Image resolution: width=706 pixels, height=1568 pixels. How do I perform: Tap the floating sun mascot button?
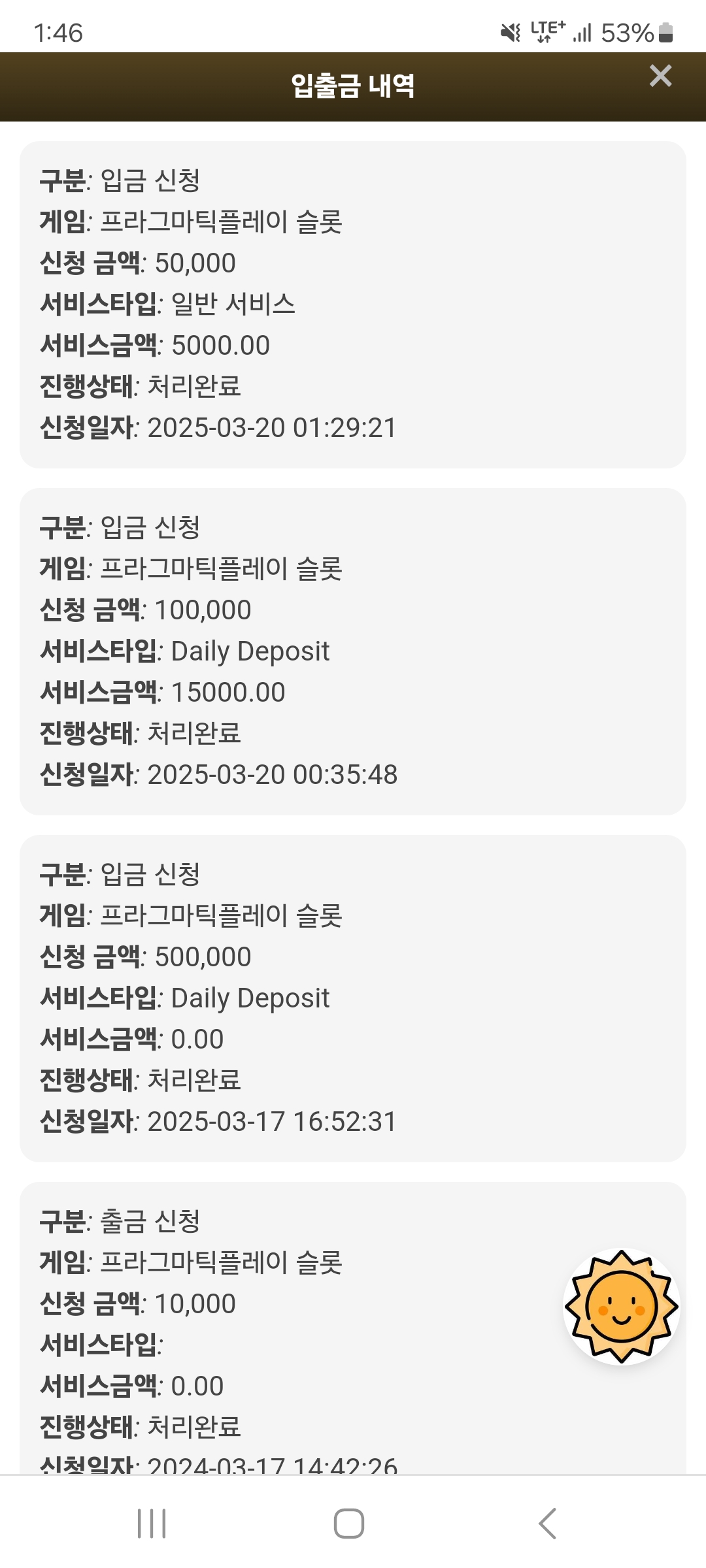[x=622, y=1307]
